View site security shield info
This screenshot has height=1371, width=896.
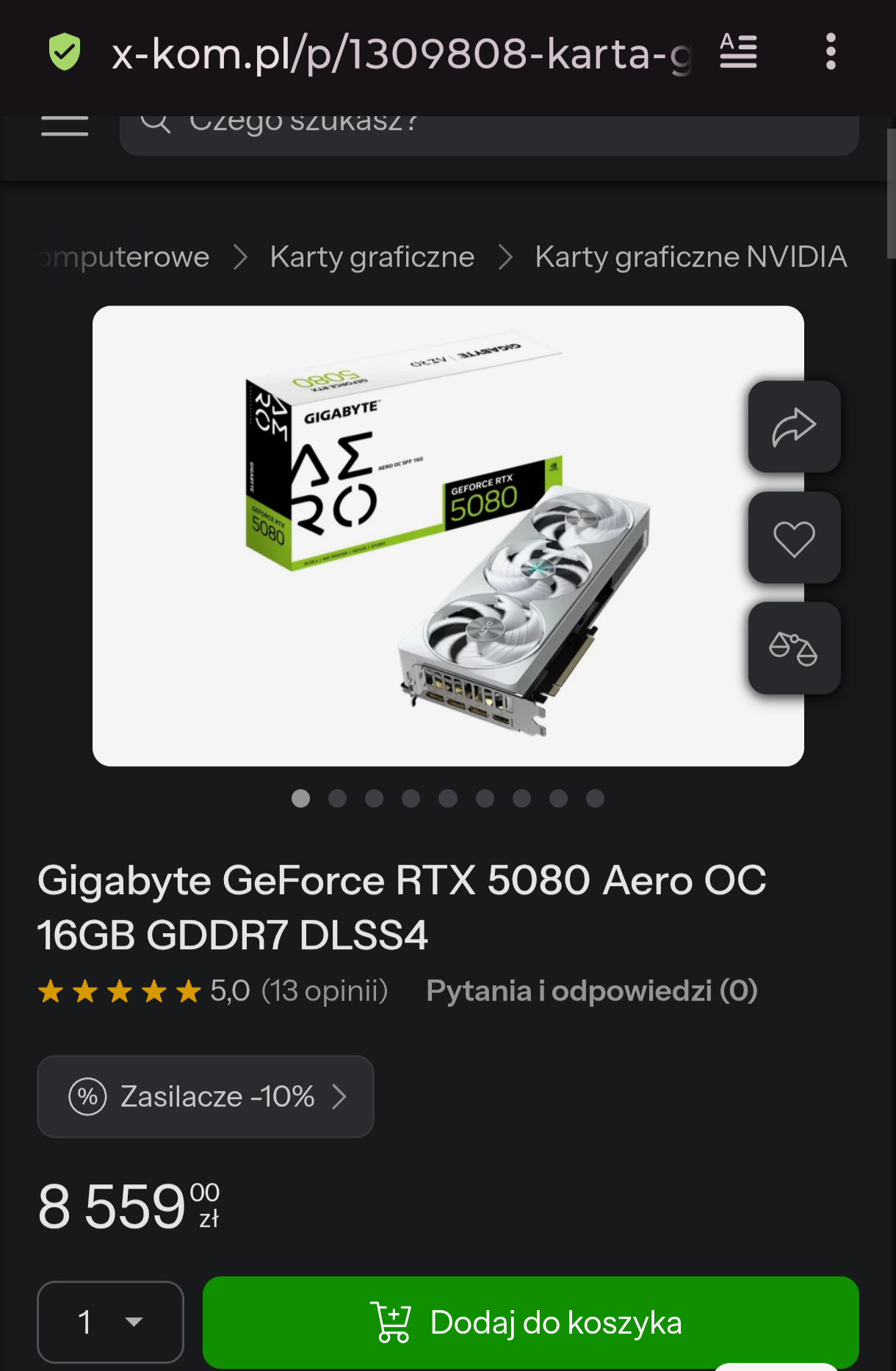click(65, 52)
